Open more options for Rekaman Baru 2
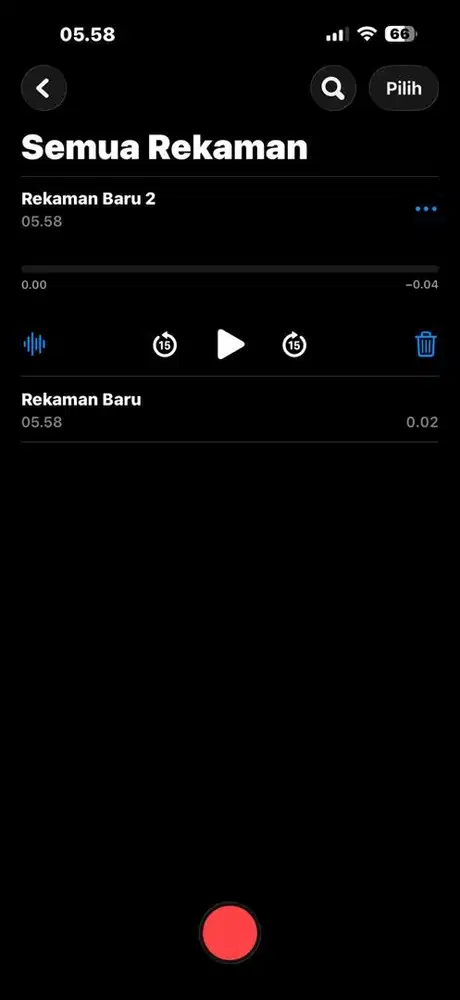 click(x=426, y=209)
